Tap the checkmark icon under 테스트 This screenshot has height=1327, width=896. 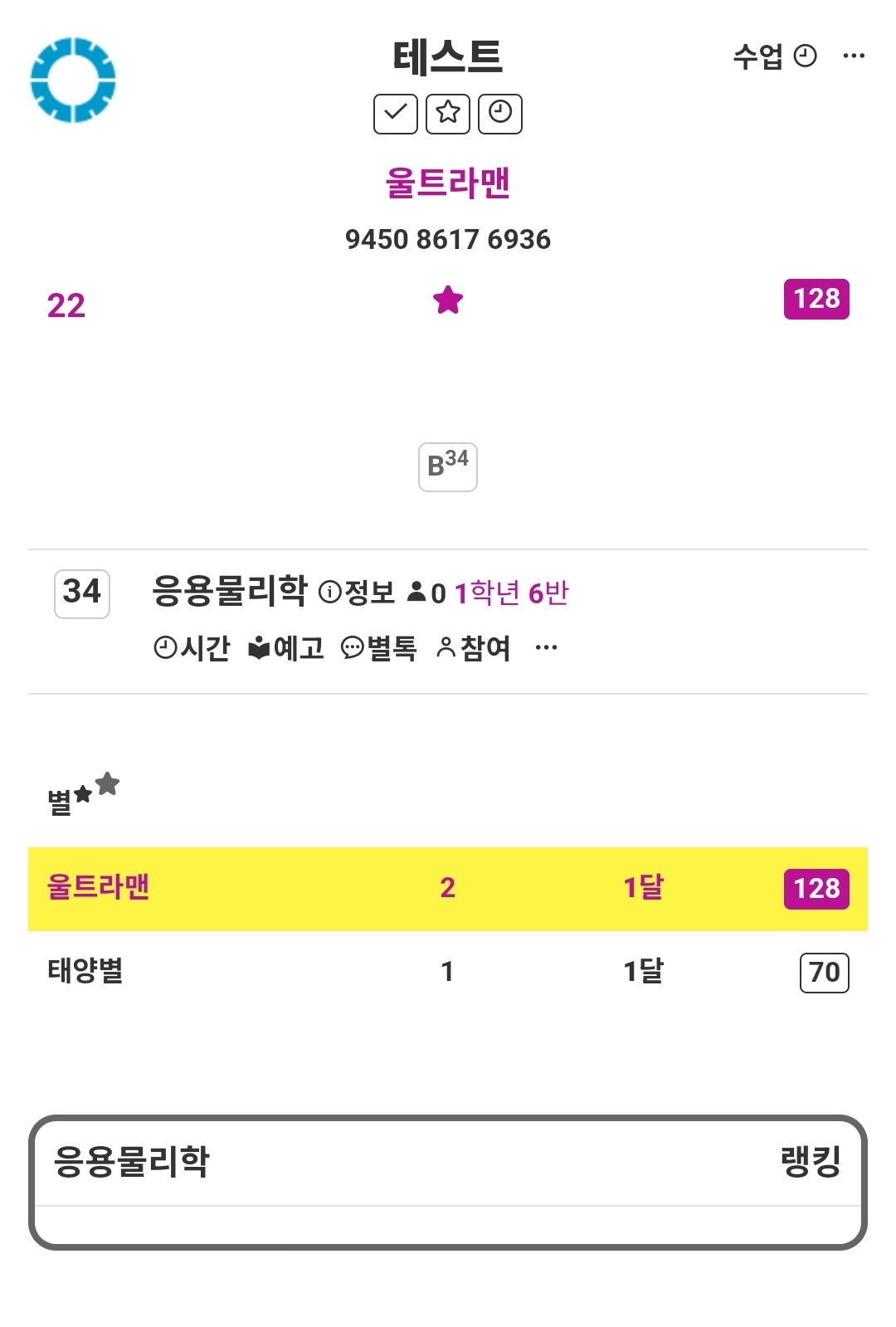tap(395, 113)
